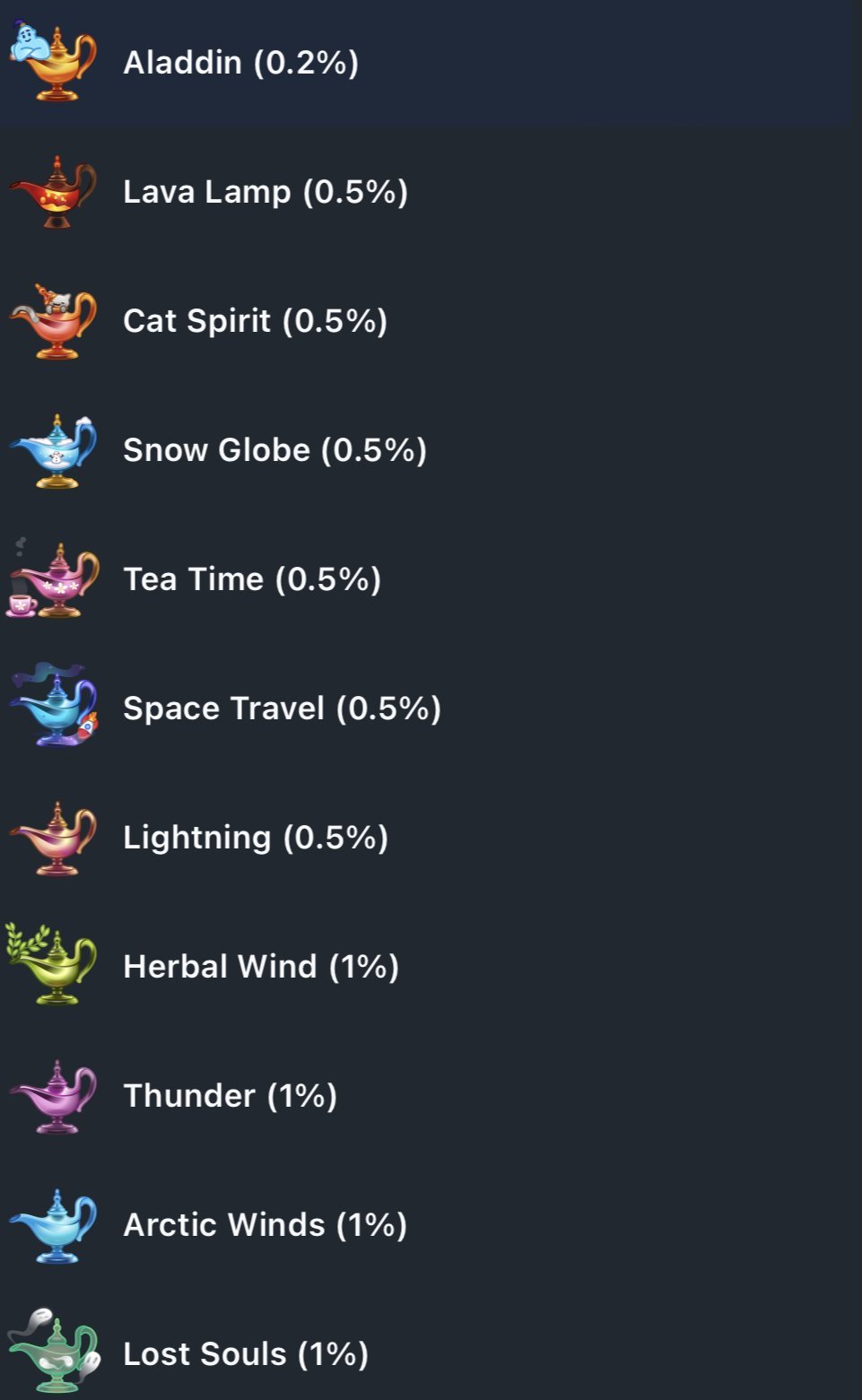
Task: Choose the Space Travel (0.5%) model
Action: tap(282, 709)
